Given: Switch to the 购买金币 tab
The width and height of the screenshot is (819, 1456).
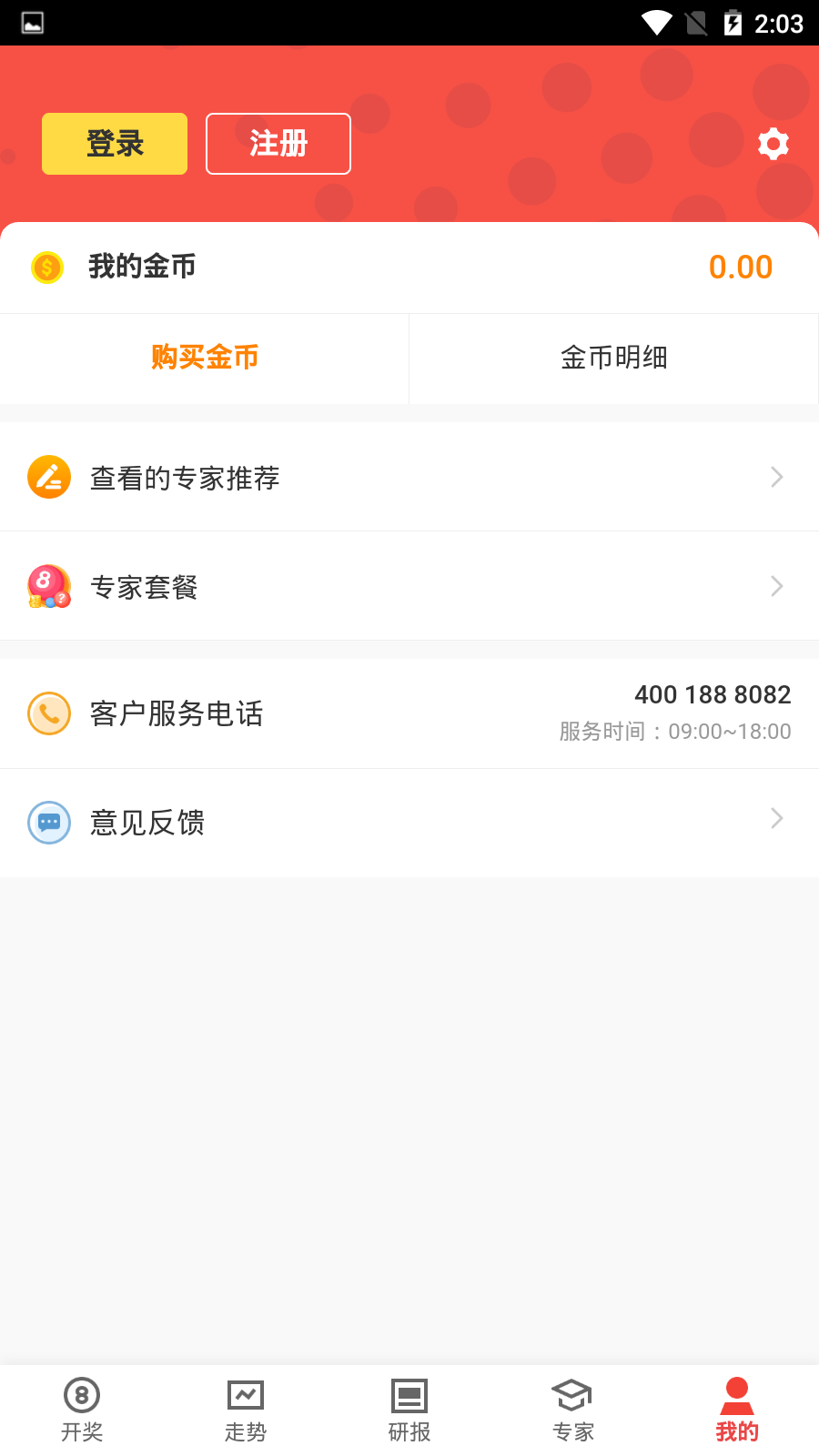Looking at the screenshot, I should click(x=205, y=358).
